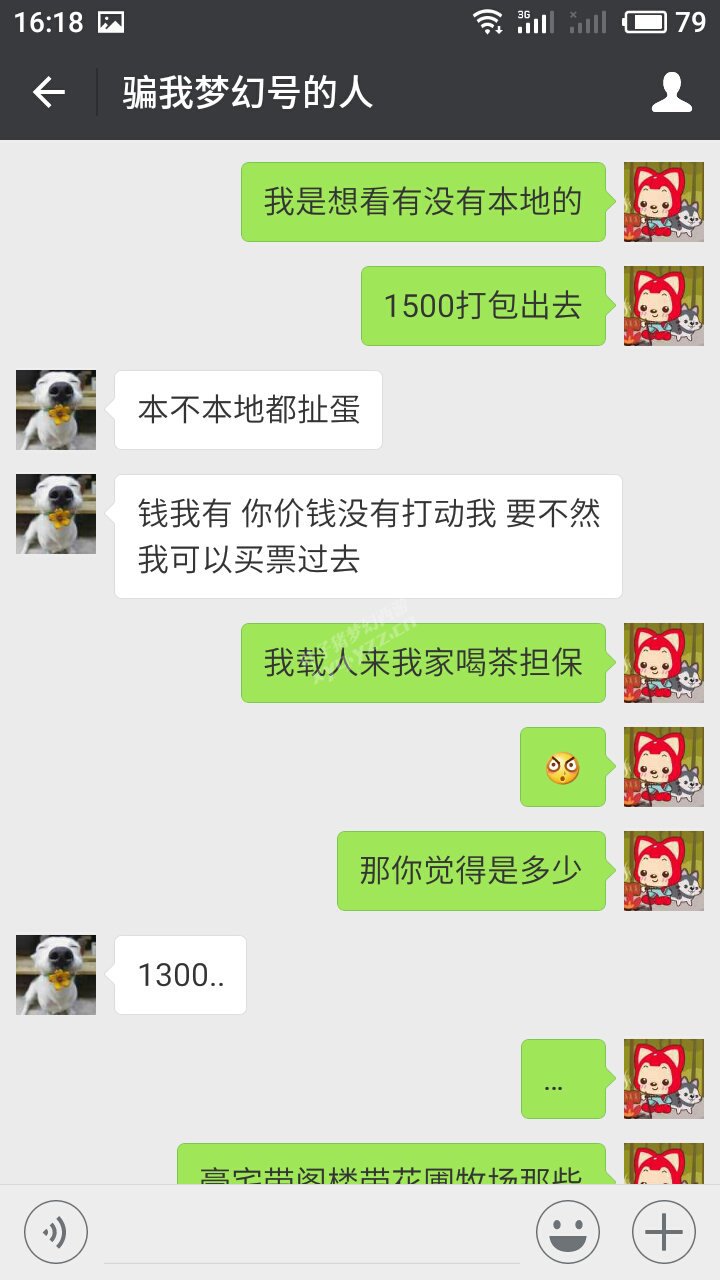
Task: Open the plus attachment menu
Action: (664, 1231)
